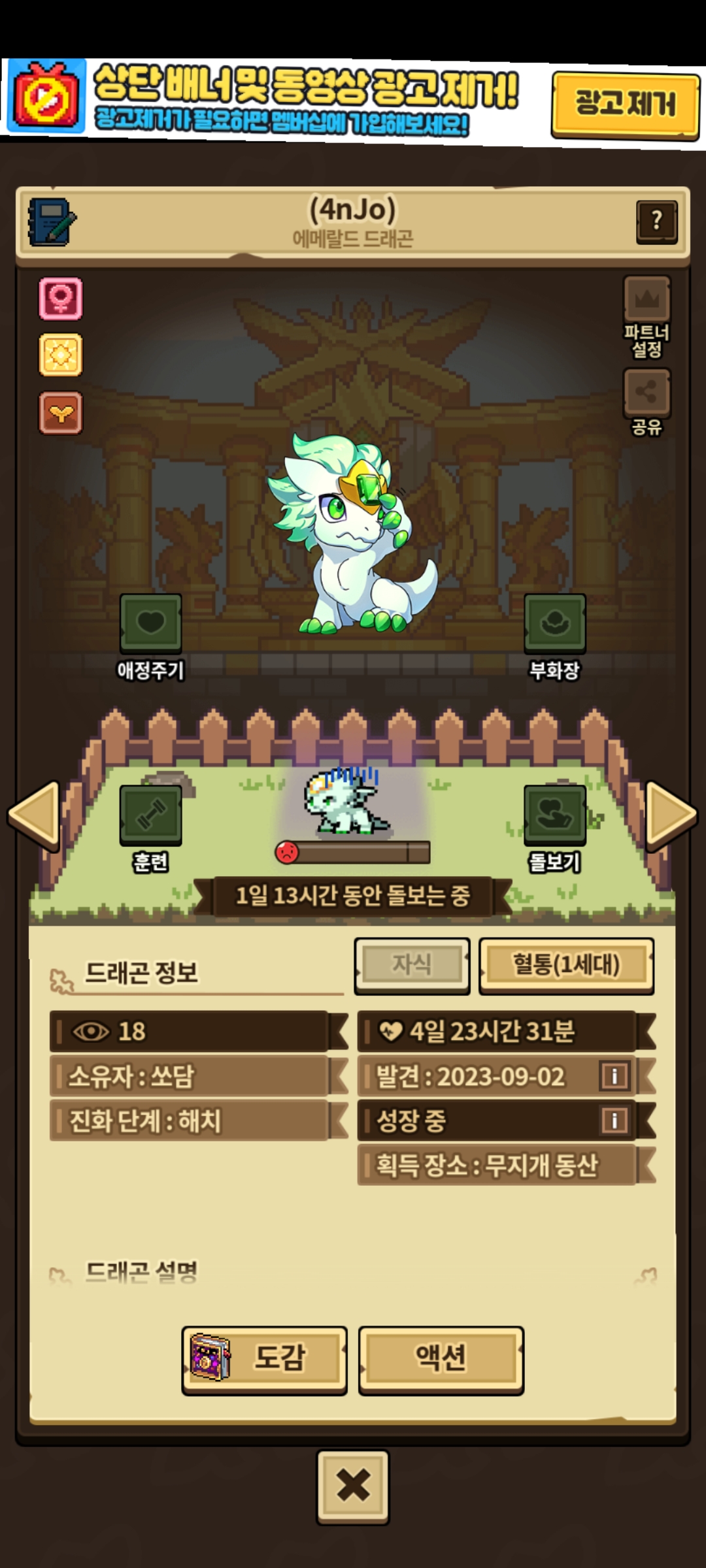
Task: Open 파트너 설정 partner settings
Action: click(647, 317)
